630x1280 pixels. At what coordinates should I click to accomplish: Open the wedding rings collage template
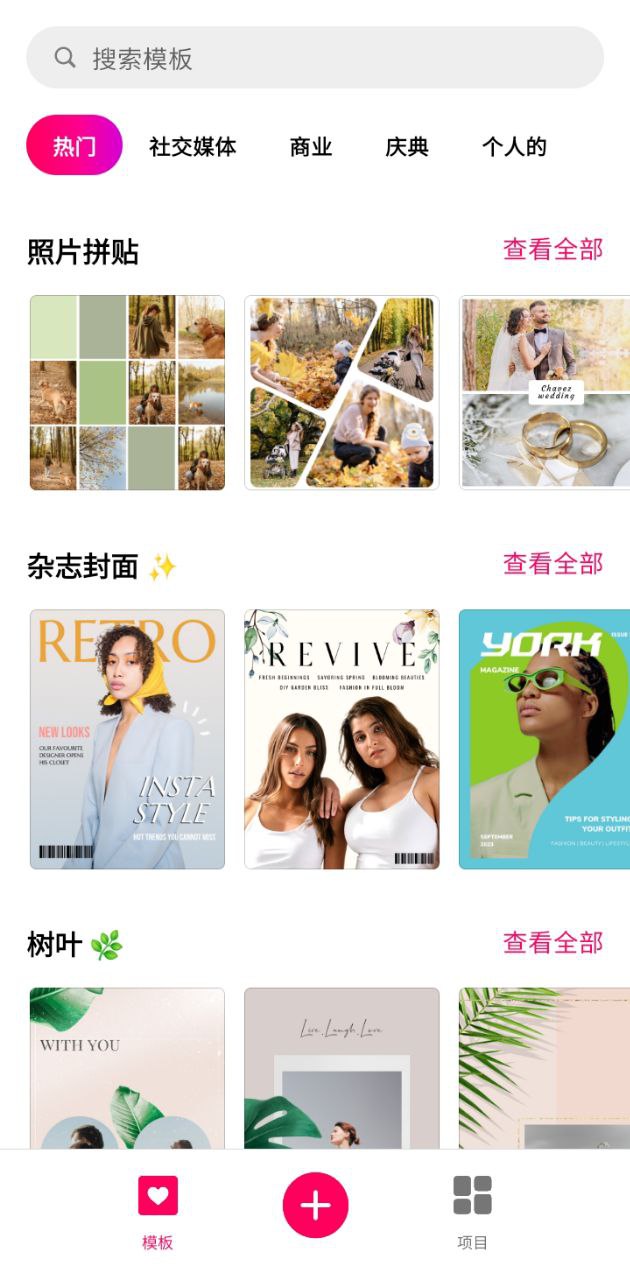point(545,393)
